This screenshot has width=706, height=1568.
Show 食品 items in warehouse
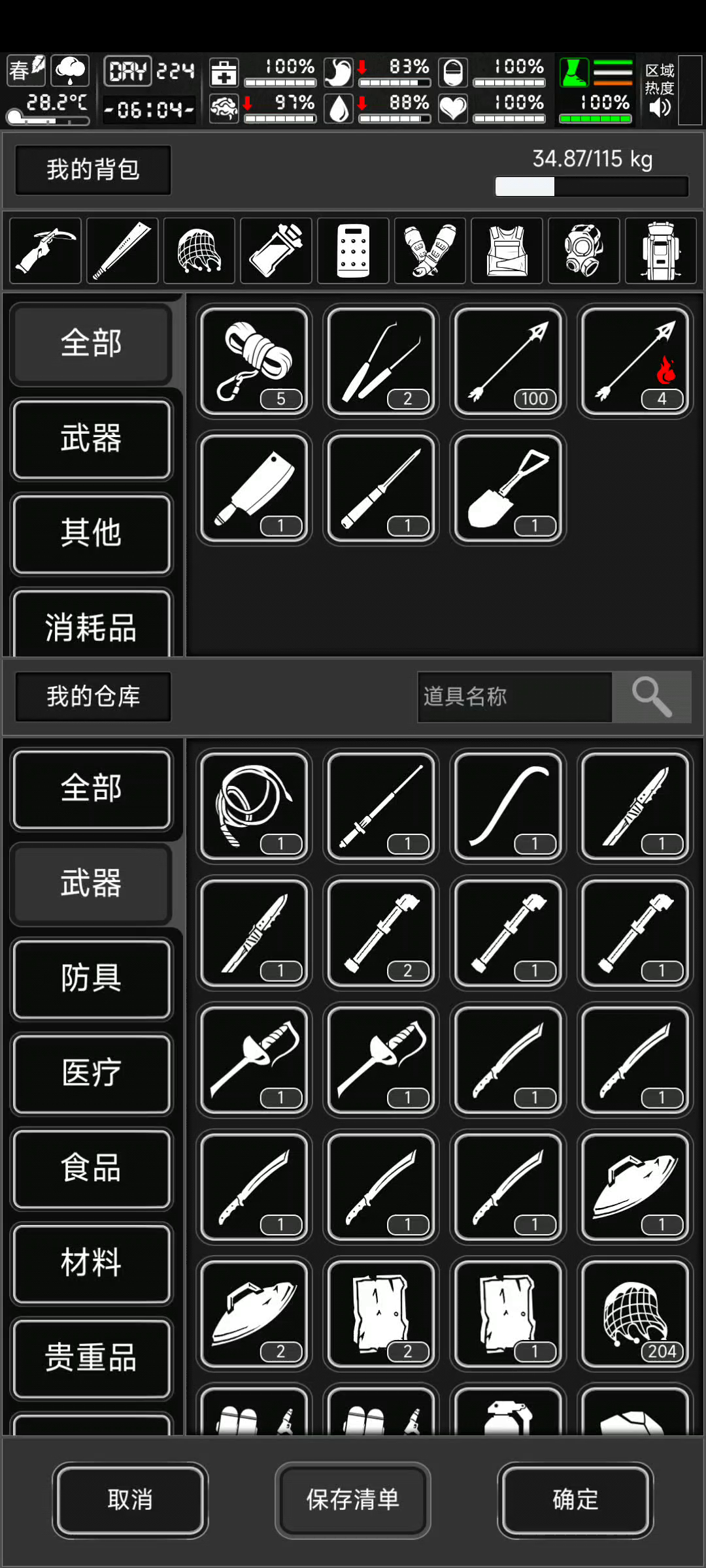tap(92, 1168)
